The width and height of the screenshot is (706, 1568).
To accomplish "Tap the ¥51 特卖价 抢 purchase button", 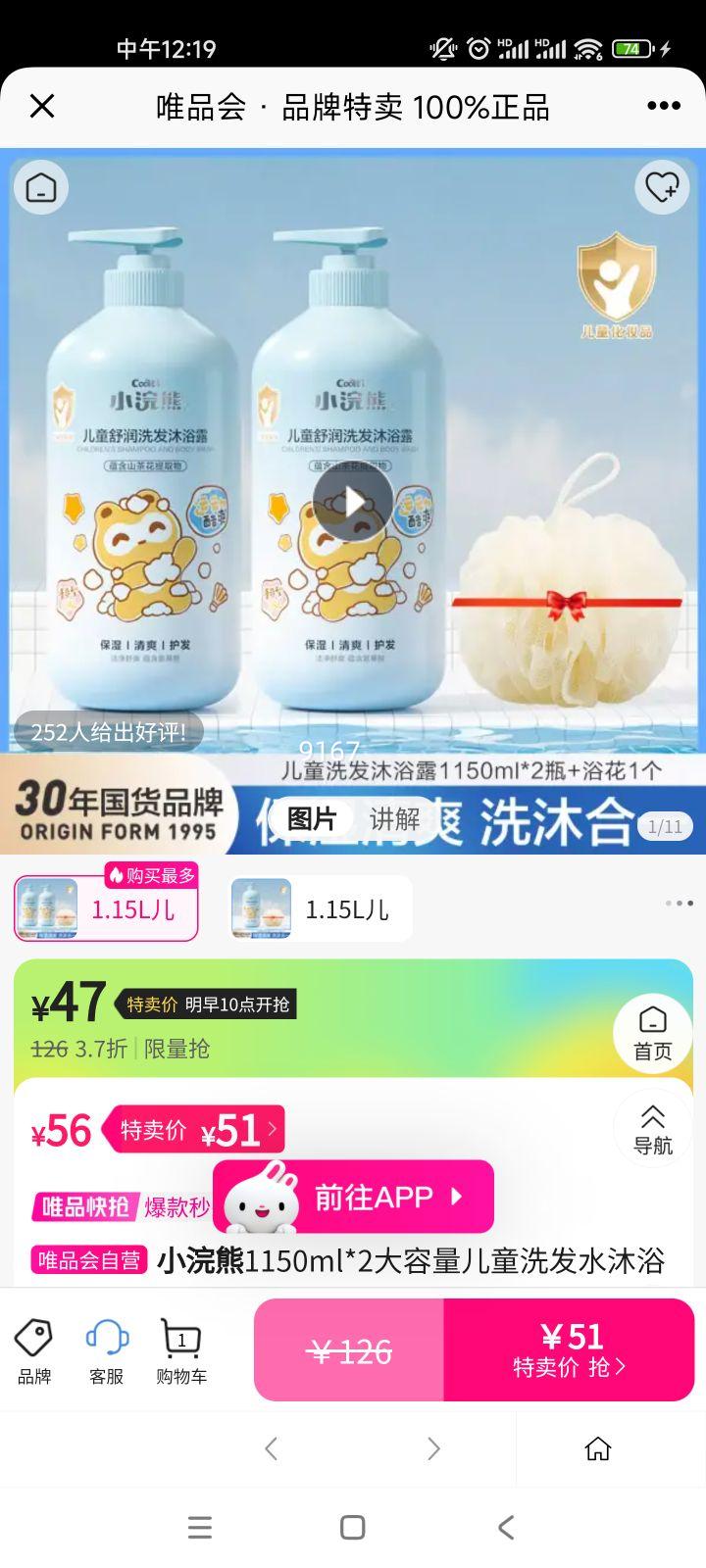I will 573,1349.
